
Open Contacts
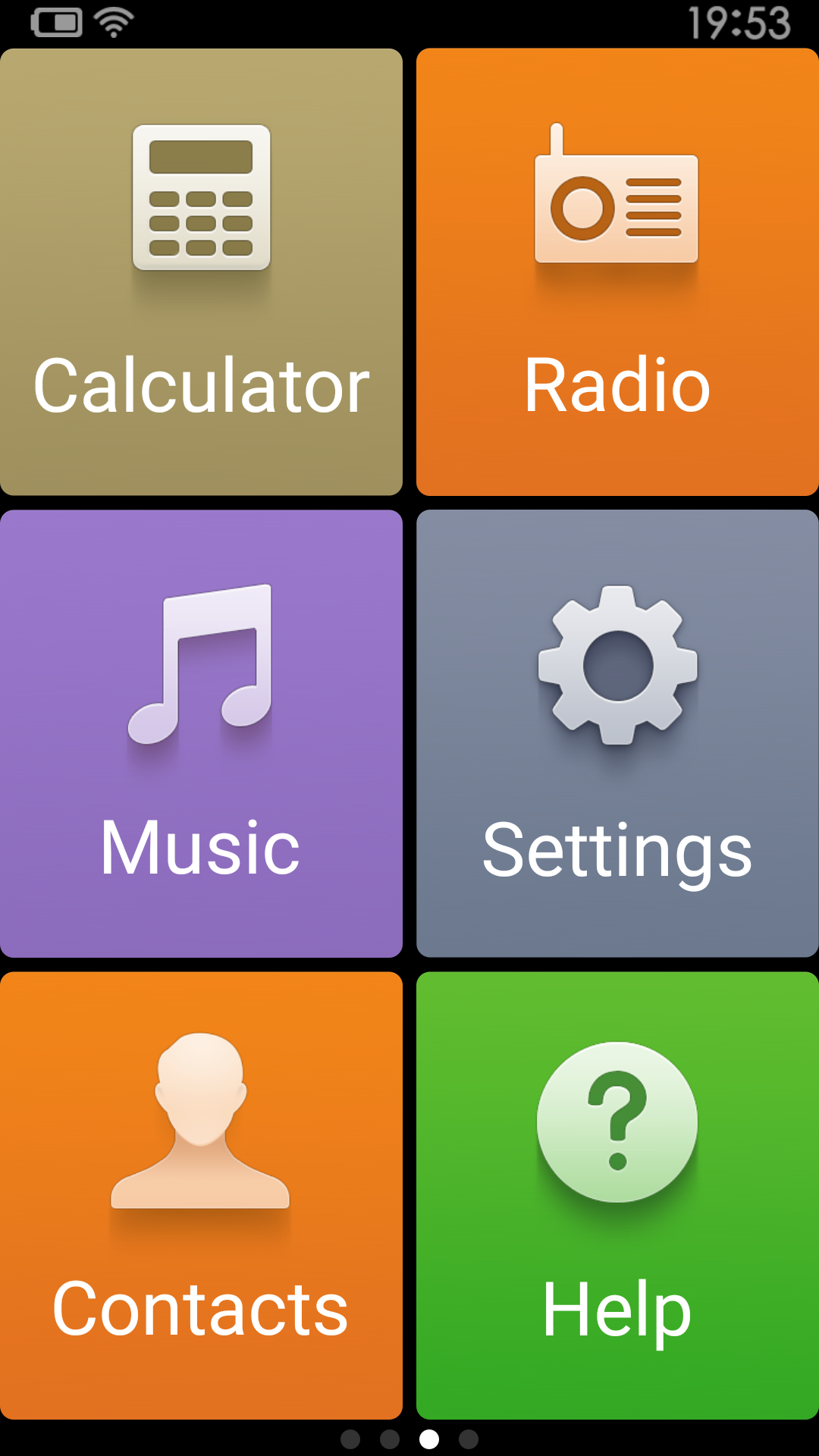(x=201, y=1195)
